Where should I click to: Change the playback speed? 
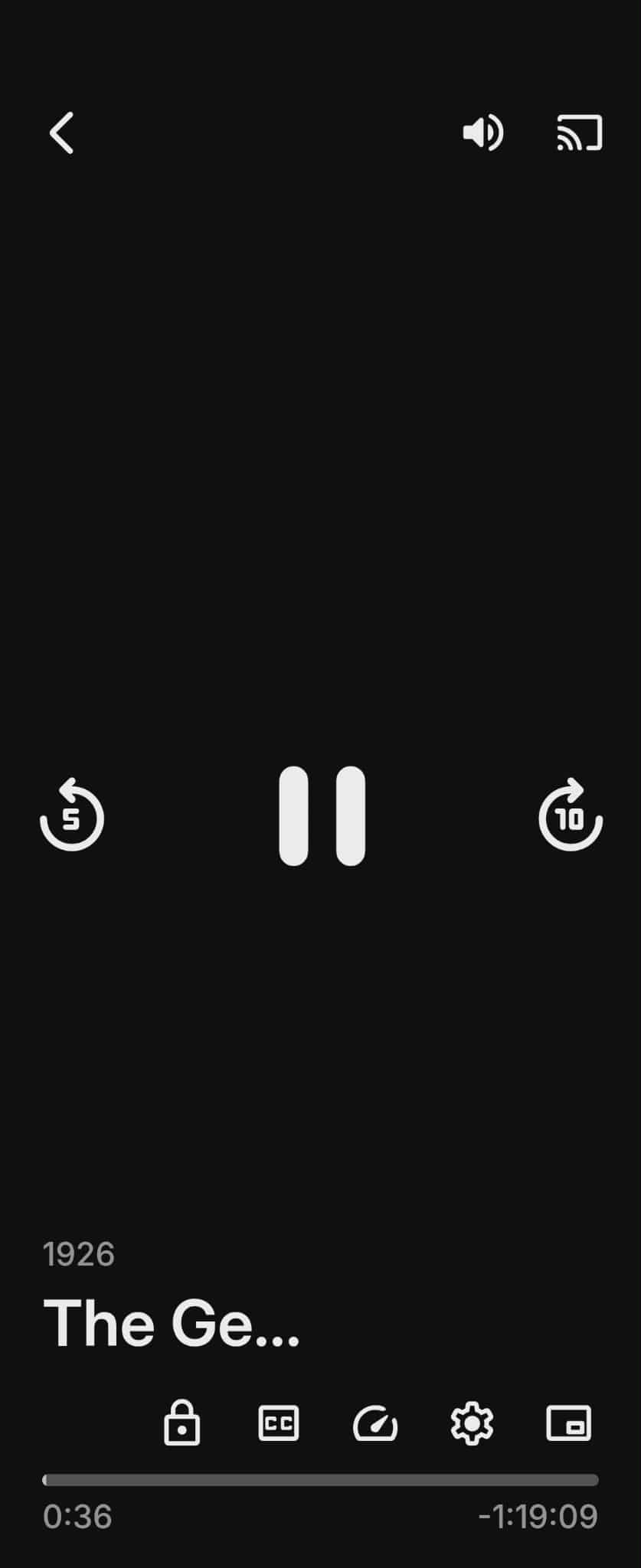(x=375, y=1423)
